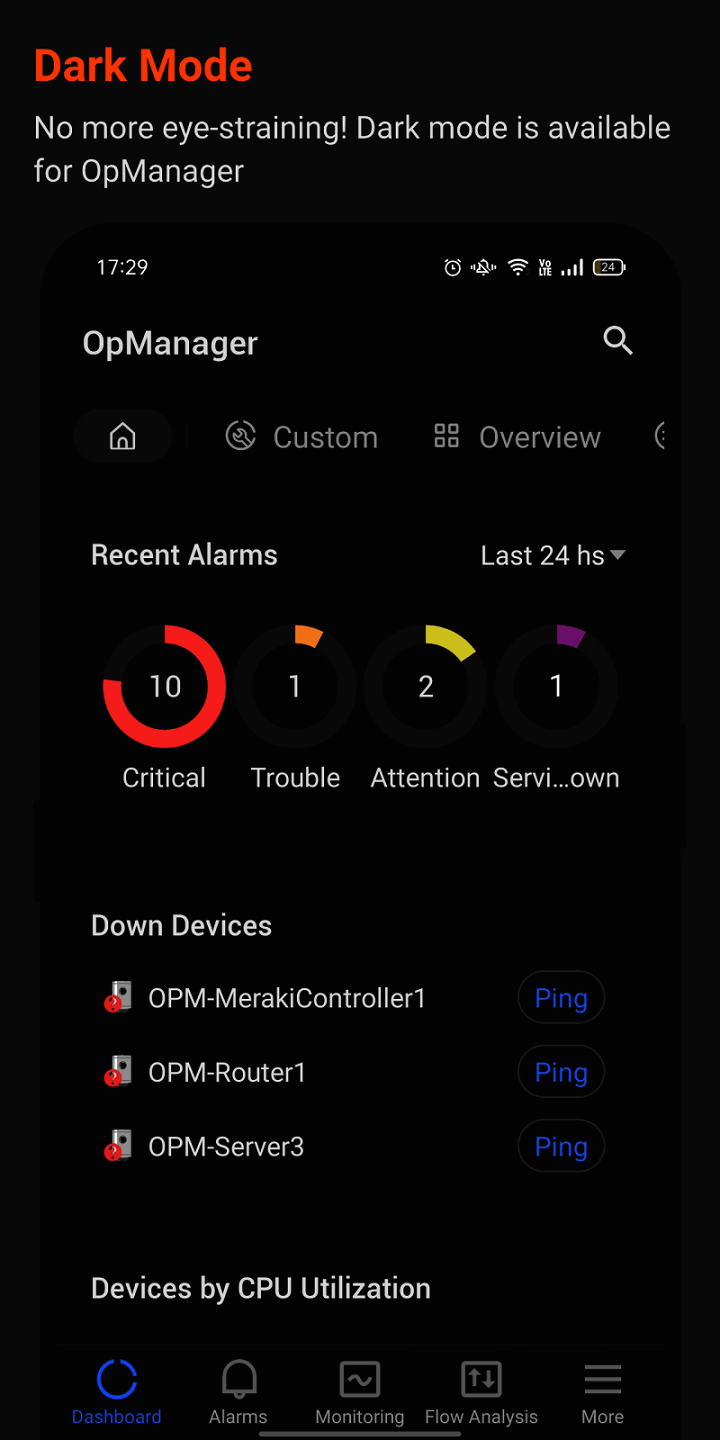The image size is (720, 1440).
Task: Open the Trouble alarms count
Action: [x=295, y=686]
